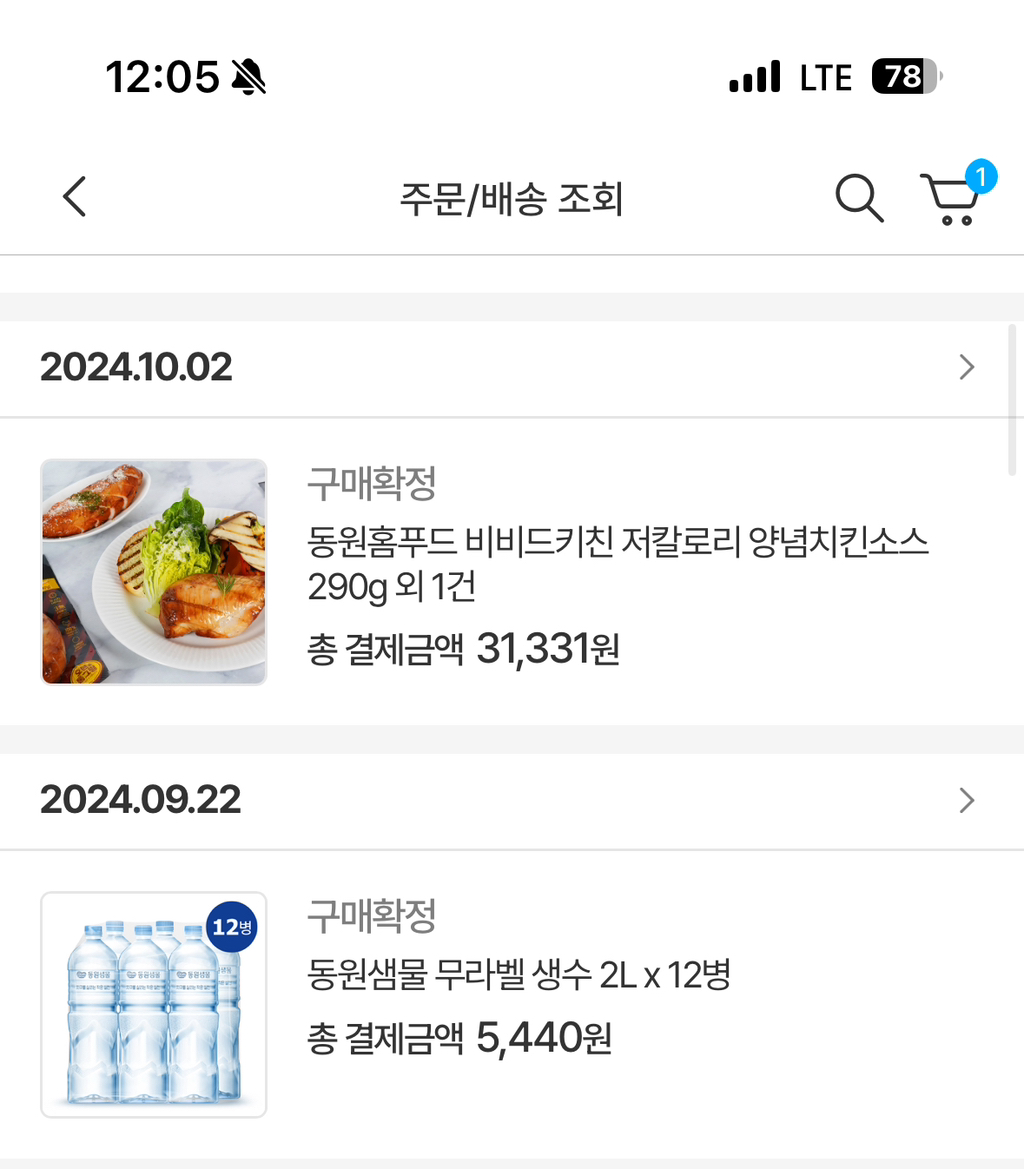Tap the 12-bottle water product image

154,1004
